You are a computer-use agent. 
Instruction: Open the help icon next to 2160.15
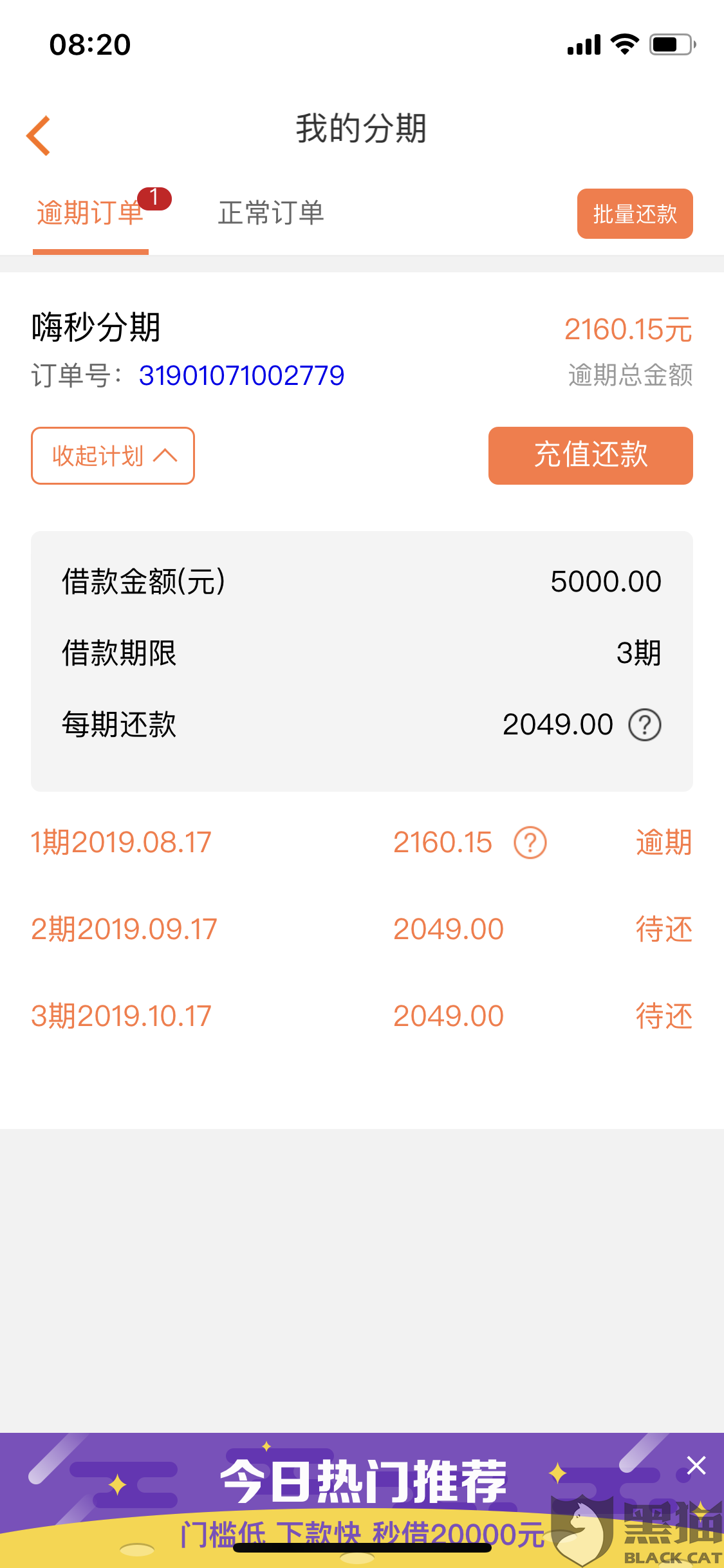coord(530,843)
